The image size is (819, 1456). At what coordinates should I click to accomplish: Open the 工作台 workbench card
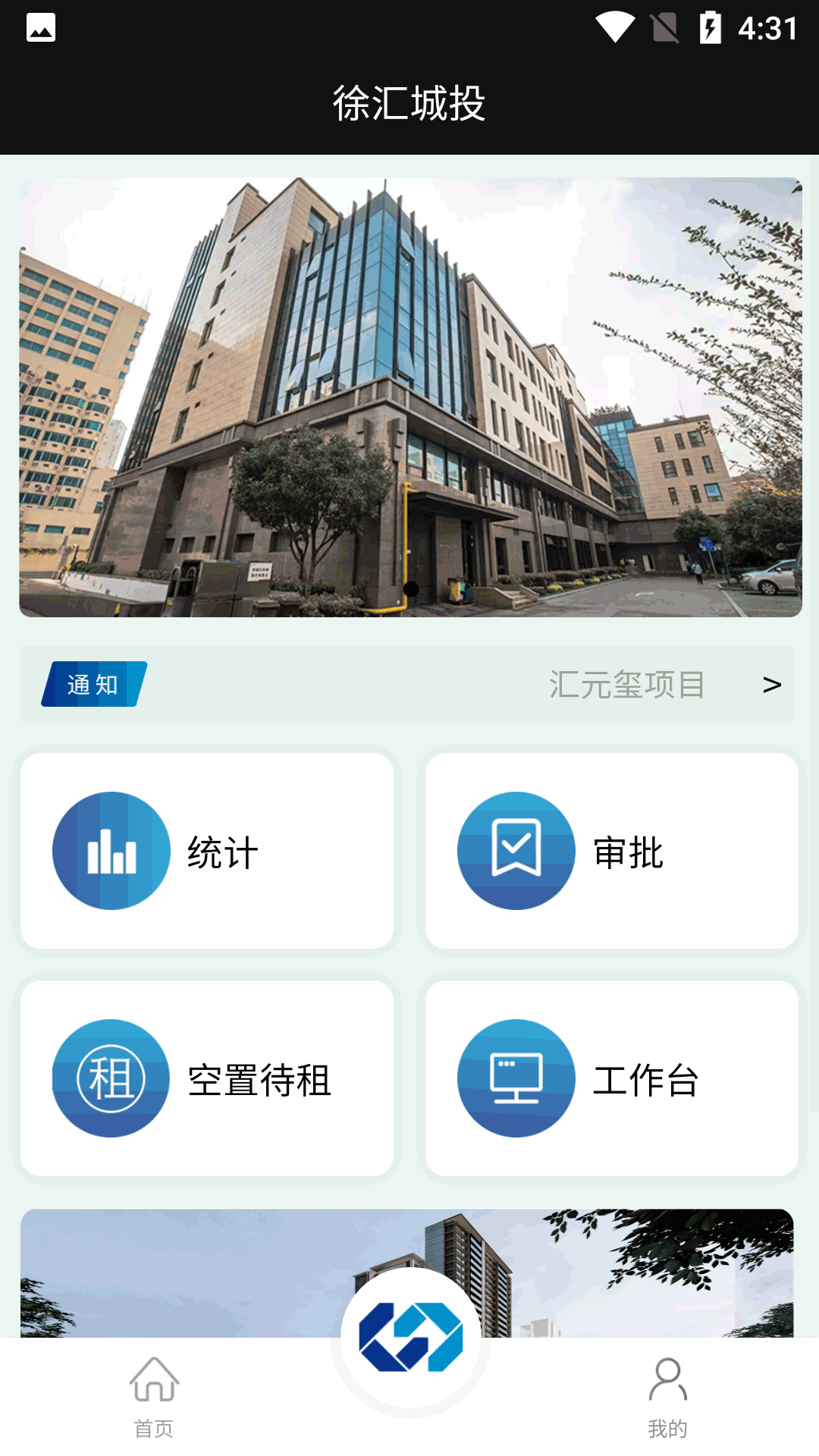611,1078
